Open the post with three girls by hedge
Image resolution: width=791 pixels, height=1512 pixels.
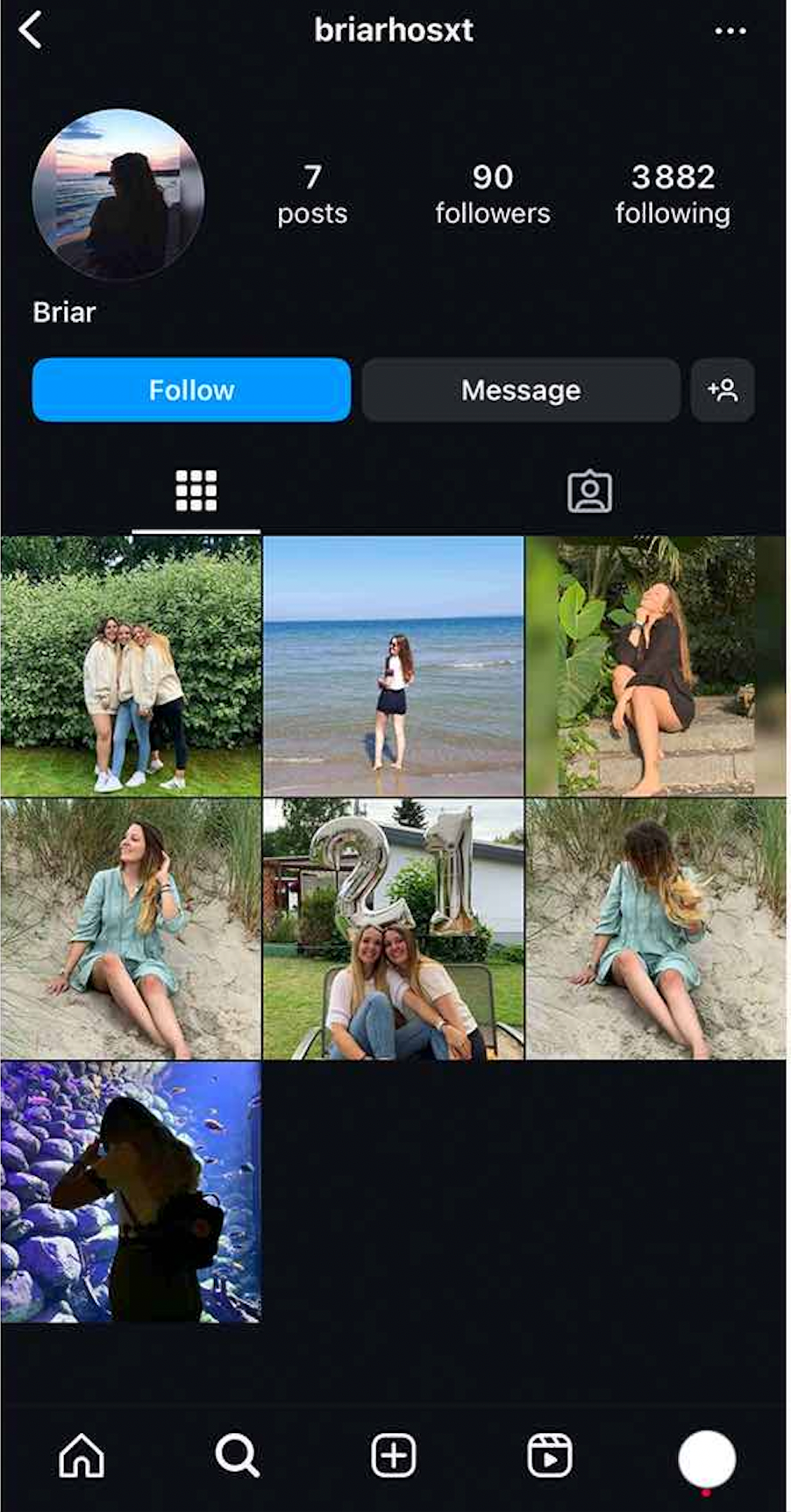131,667
